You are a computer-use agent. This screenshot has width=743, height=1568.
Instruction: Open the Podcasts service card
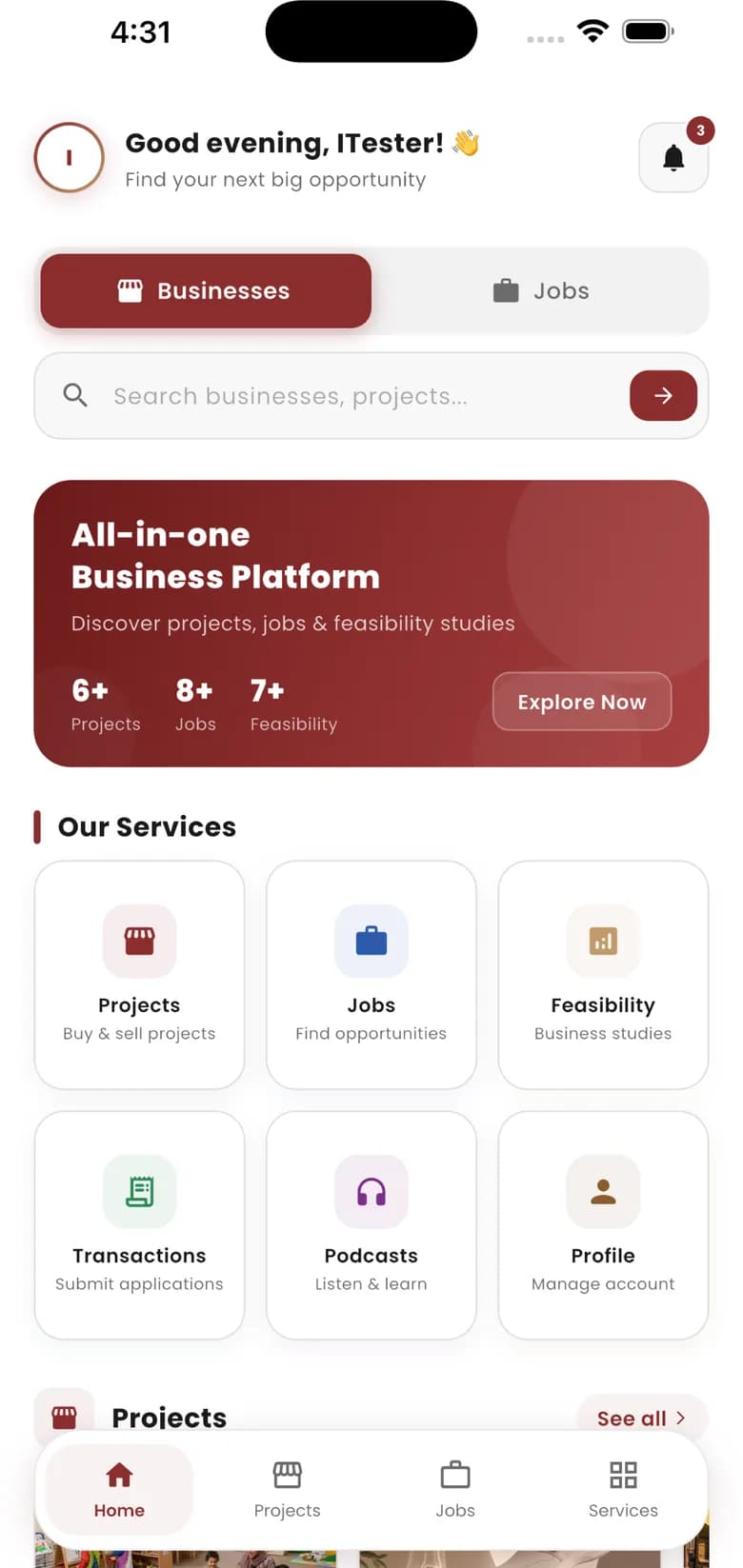tap(371, 1225)
